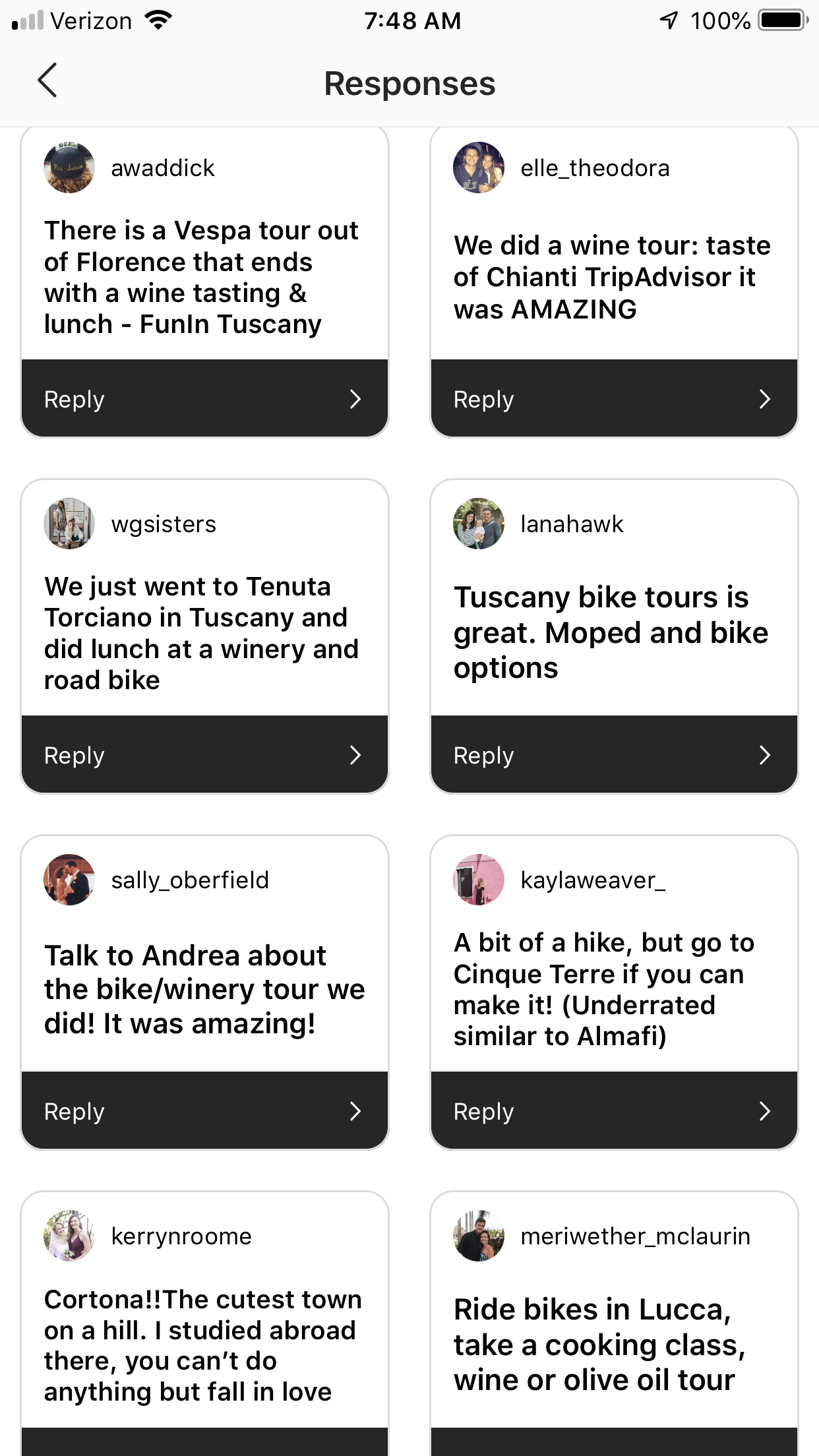Open sally_oberfield's profile avatar
Viewport: 819px width, 1456px height.
(69, 880)
